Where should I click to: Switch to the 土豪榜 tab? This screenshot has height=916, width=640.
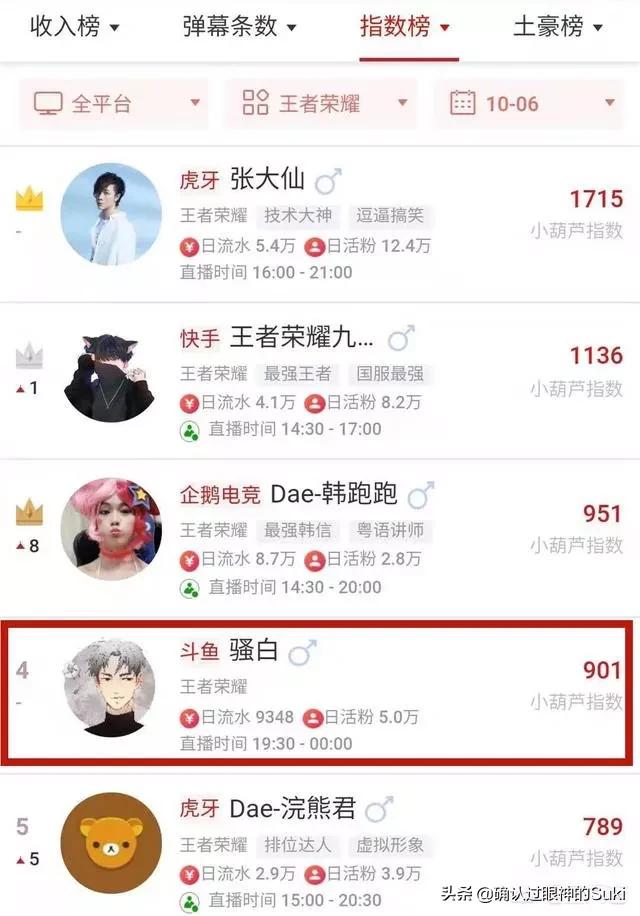click(557, 27)
